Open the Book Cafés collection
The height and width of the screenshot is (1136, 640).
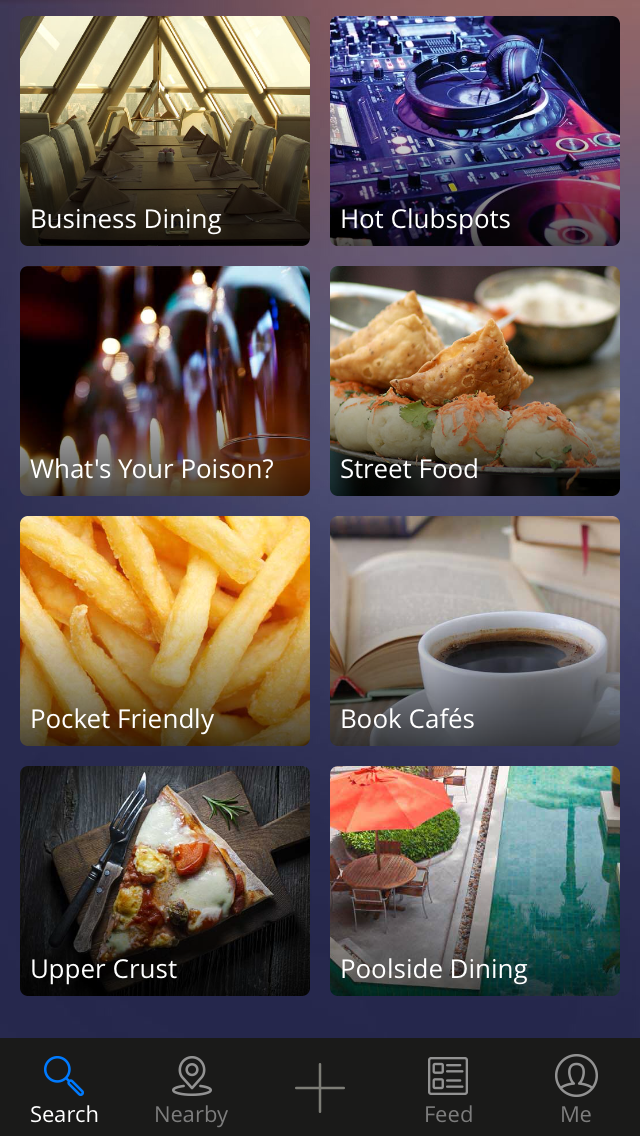click(475, 631)
